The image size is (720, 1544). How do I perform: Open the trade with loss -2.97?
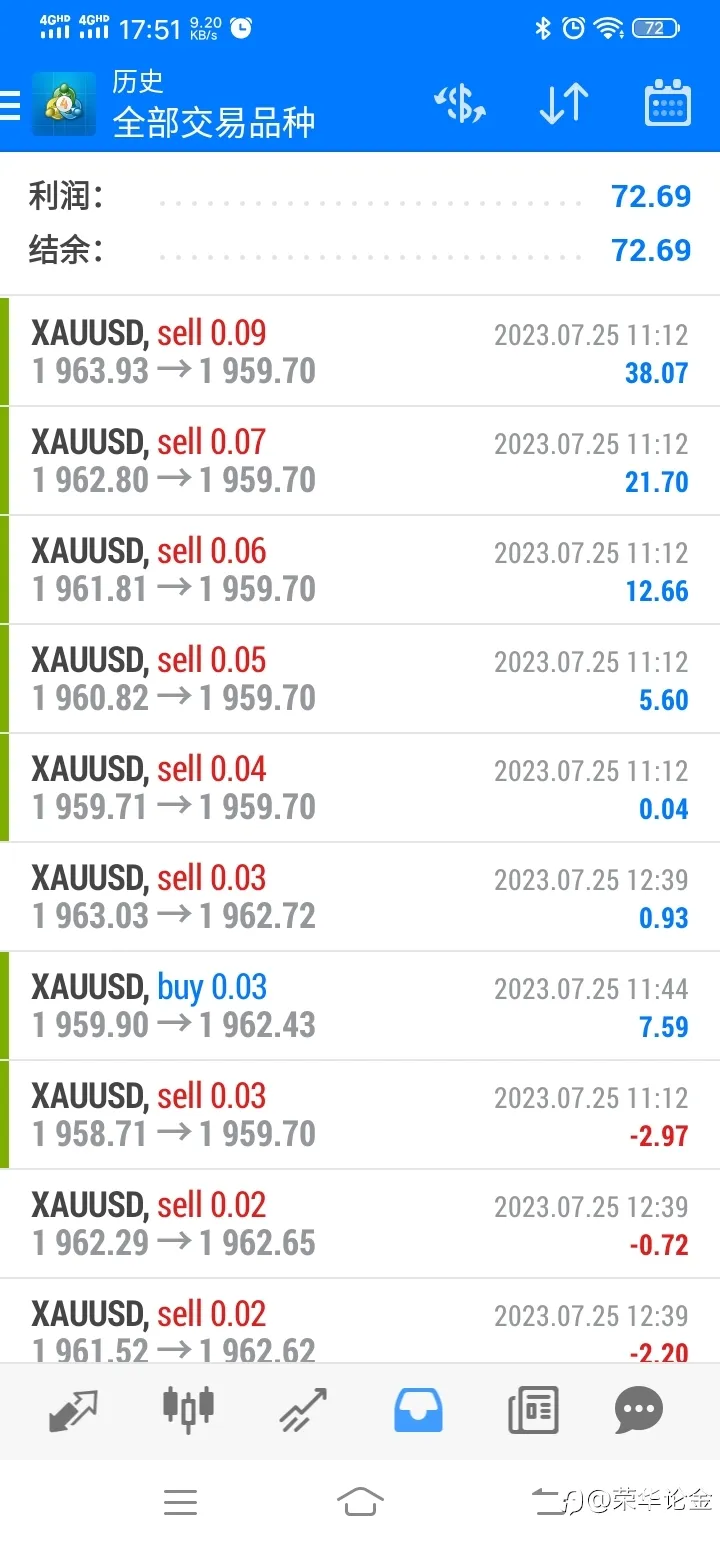tap(360, 1115)
